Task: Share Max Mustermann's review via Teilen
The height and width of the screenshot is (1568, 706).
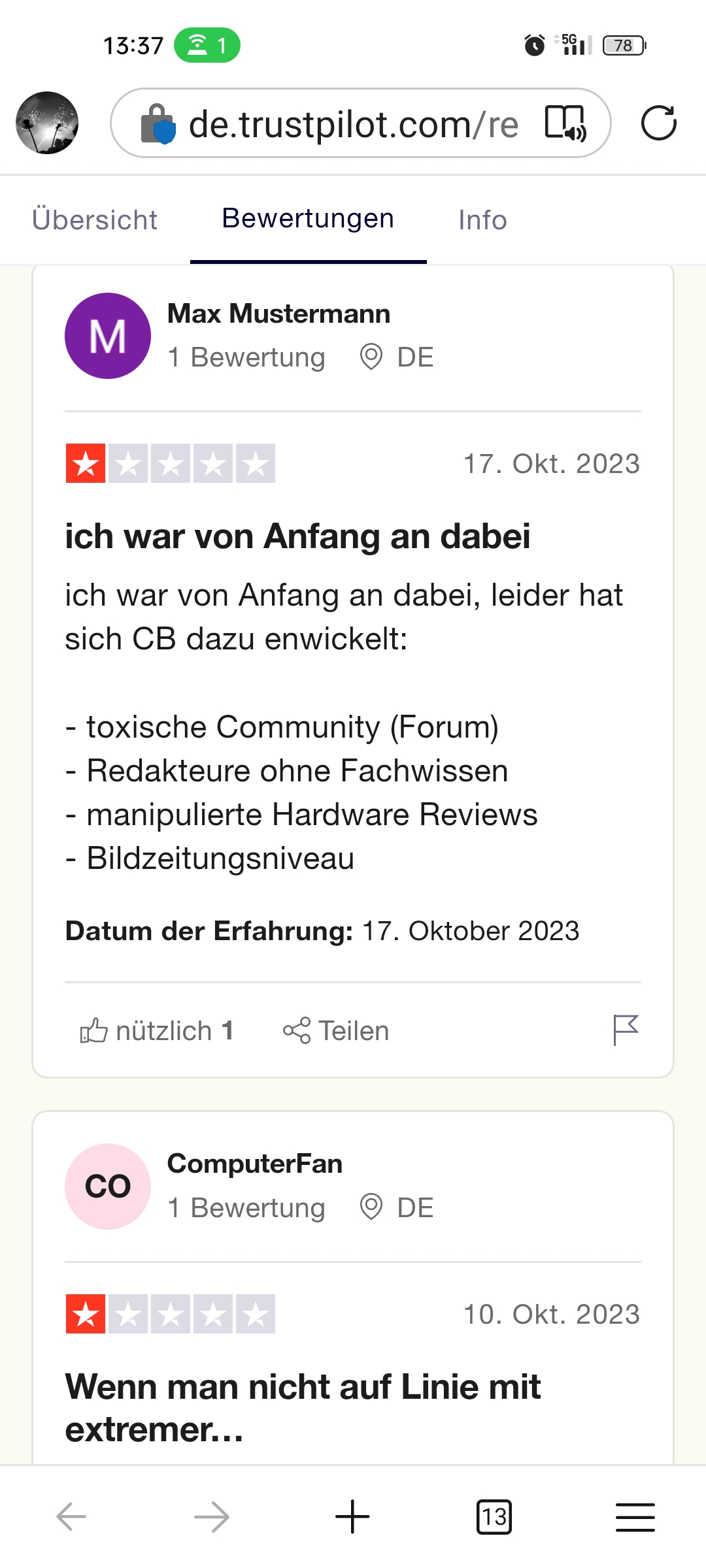Action: click(336, 1031)
